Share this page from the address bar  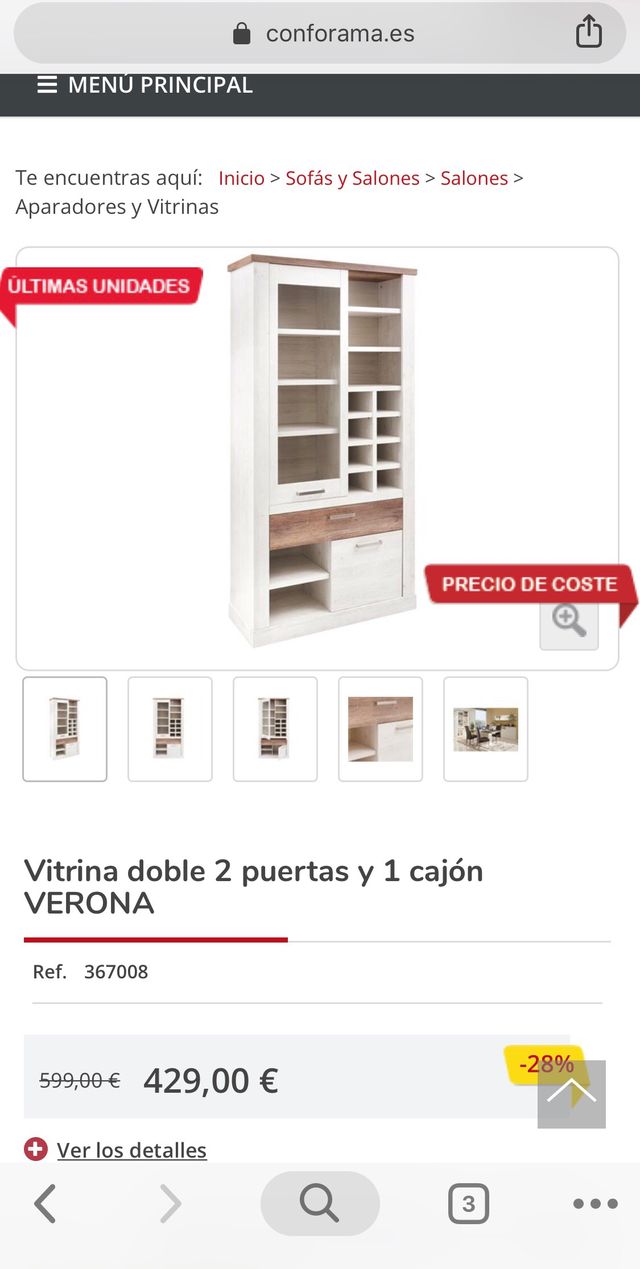click(x=589, y=32)
